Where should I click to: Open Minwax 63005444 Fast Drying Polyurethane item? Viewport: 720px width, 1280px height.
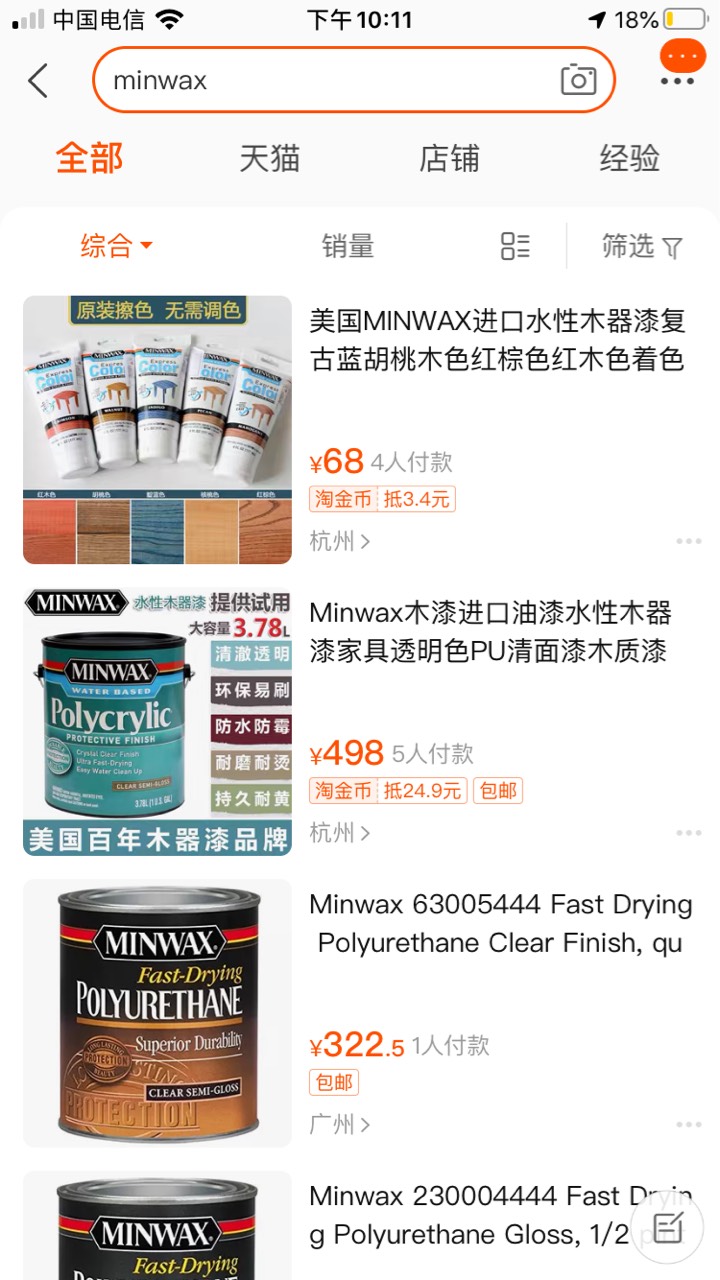click(500, 923)
